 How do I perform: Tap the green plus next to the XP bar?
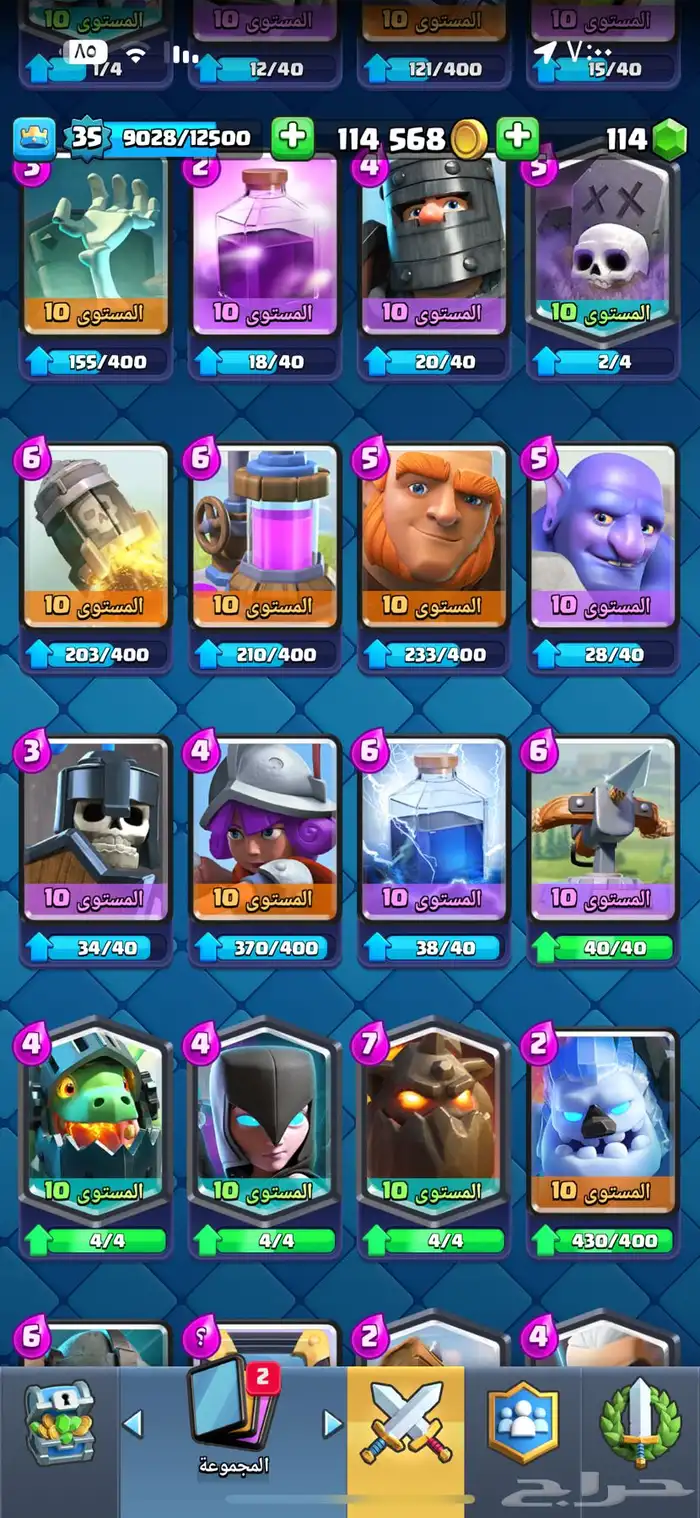point(292,139)
